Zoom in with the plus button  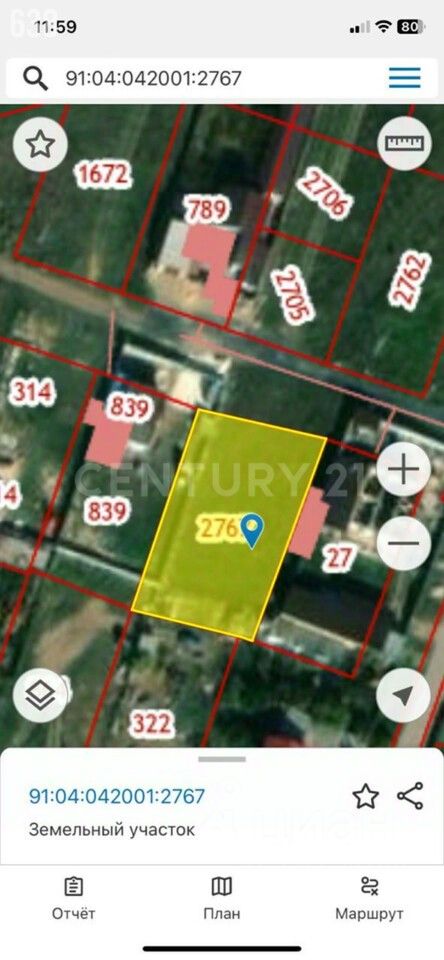pos(404,470)
